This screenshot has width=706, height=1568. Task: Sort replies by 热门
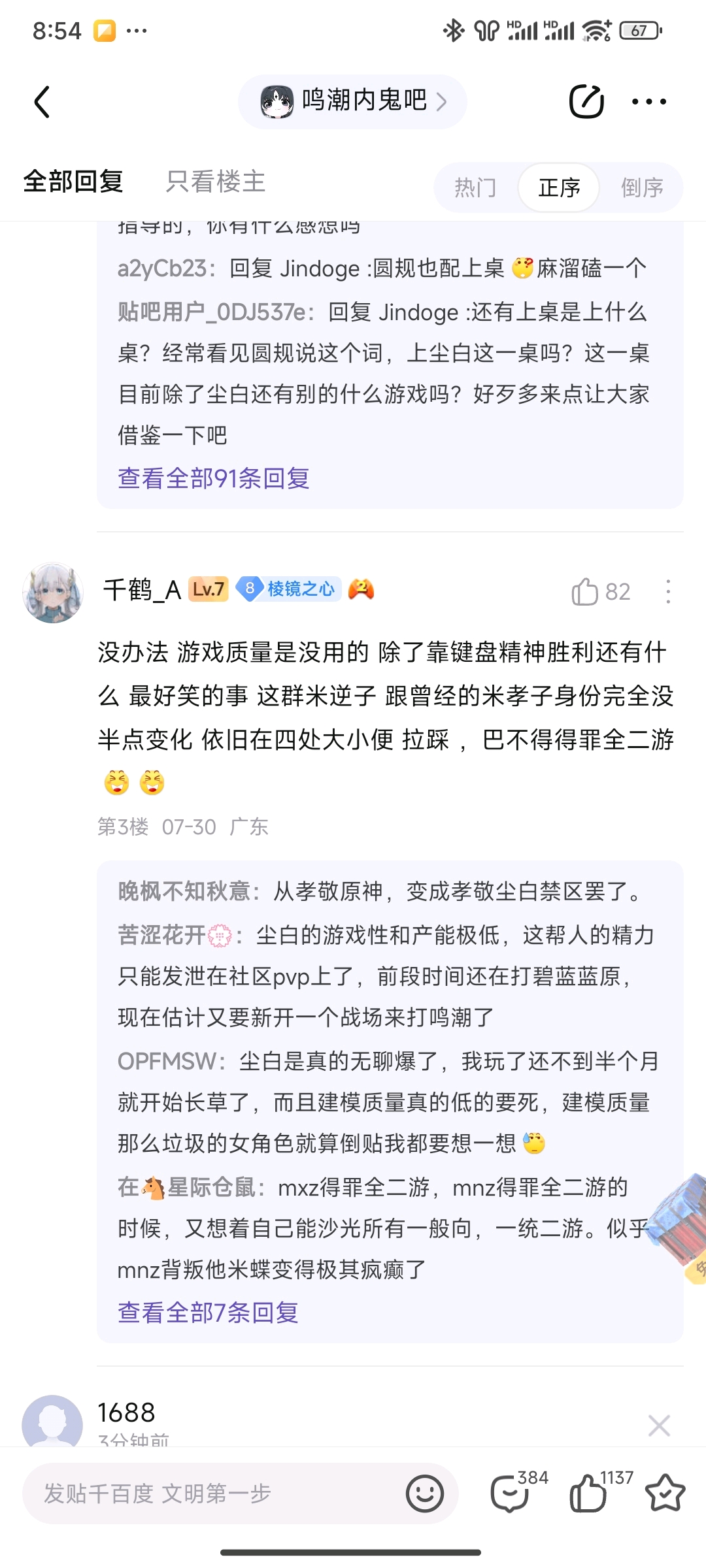(475, 188)
